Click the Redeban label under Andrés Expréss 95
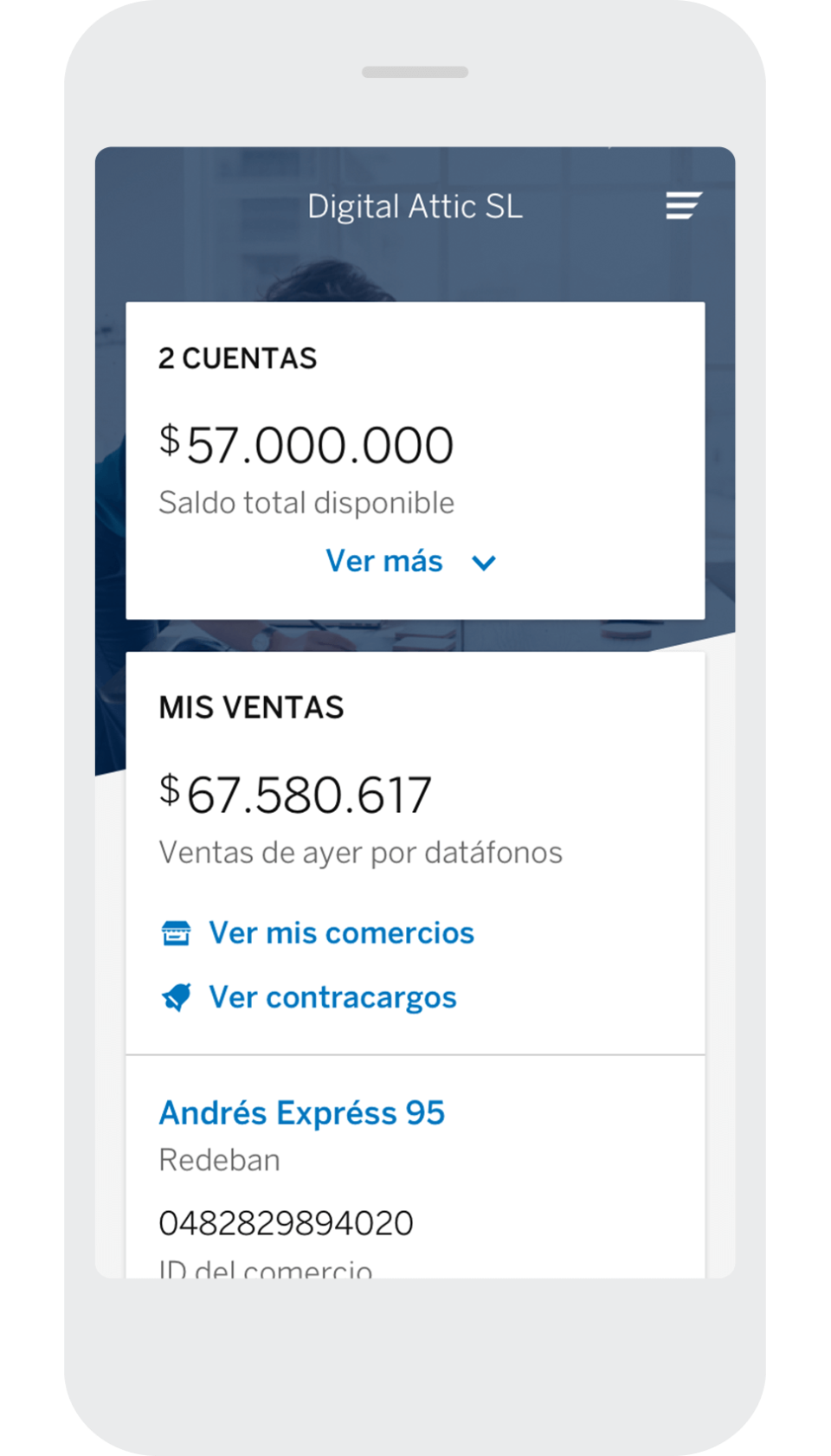 click(219, 1159)
